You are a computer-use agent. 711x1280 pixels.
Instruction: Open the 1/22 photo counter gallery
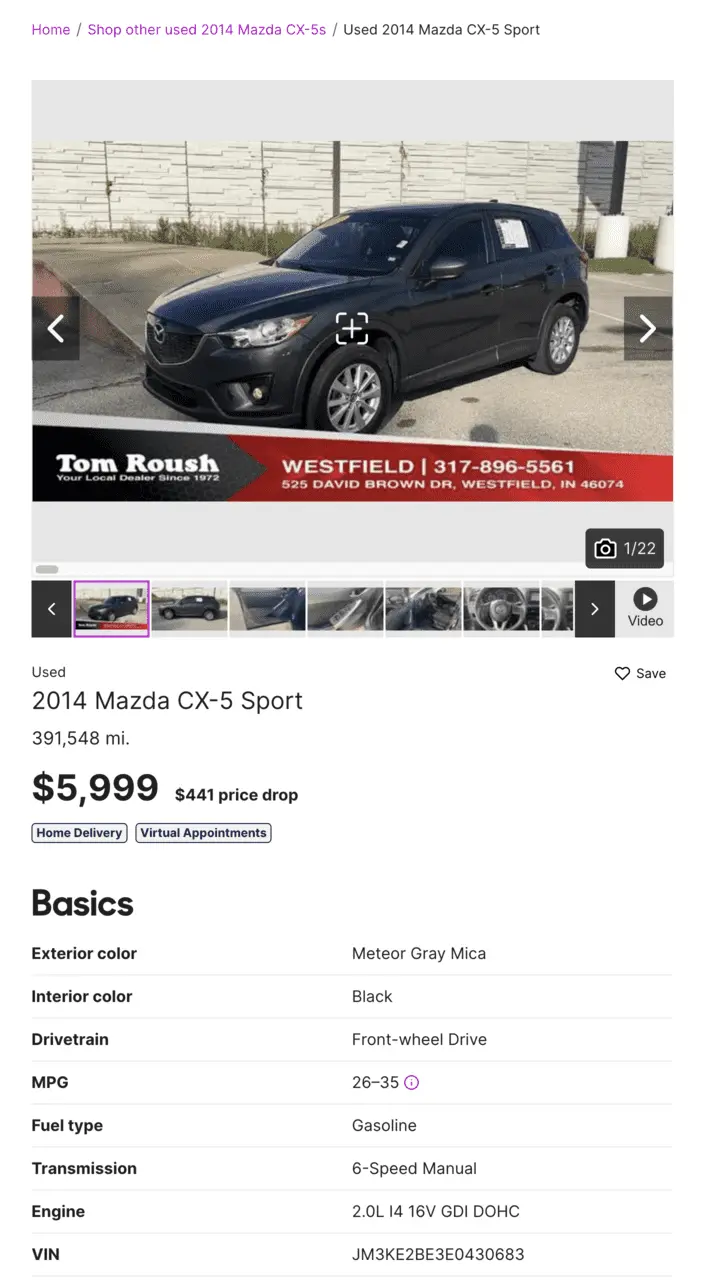click(625, 548)
